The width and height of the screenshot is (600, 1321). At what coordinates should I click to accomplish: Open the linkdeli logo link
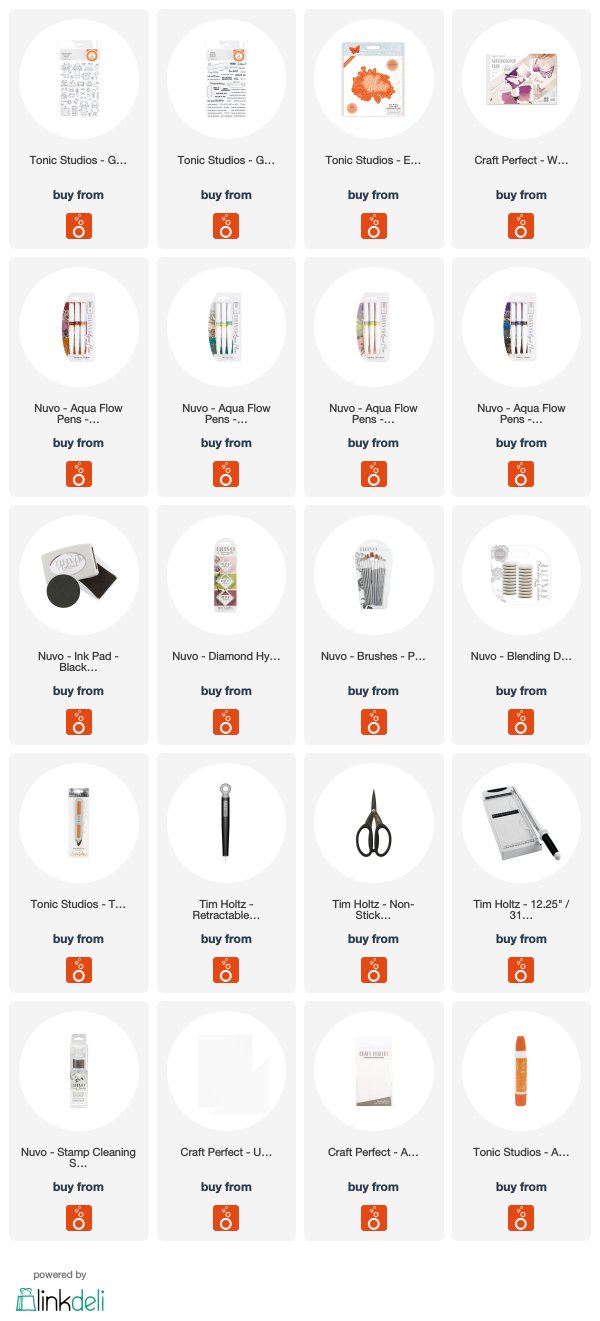coord(61,1298)
